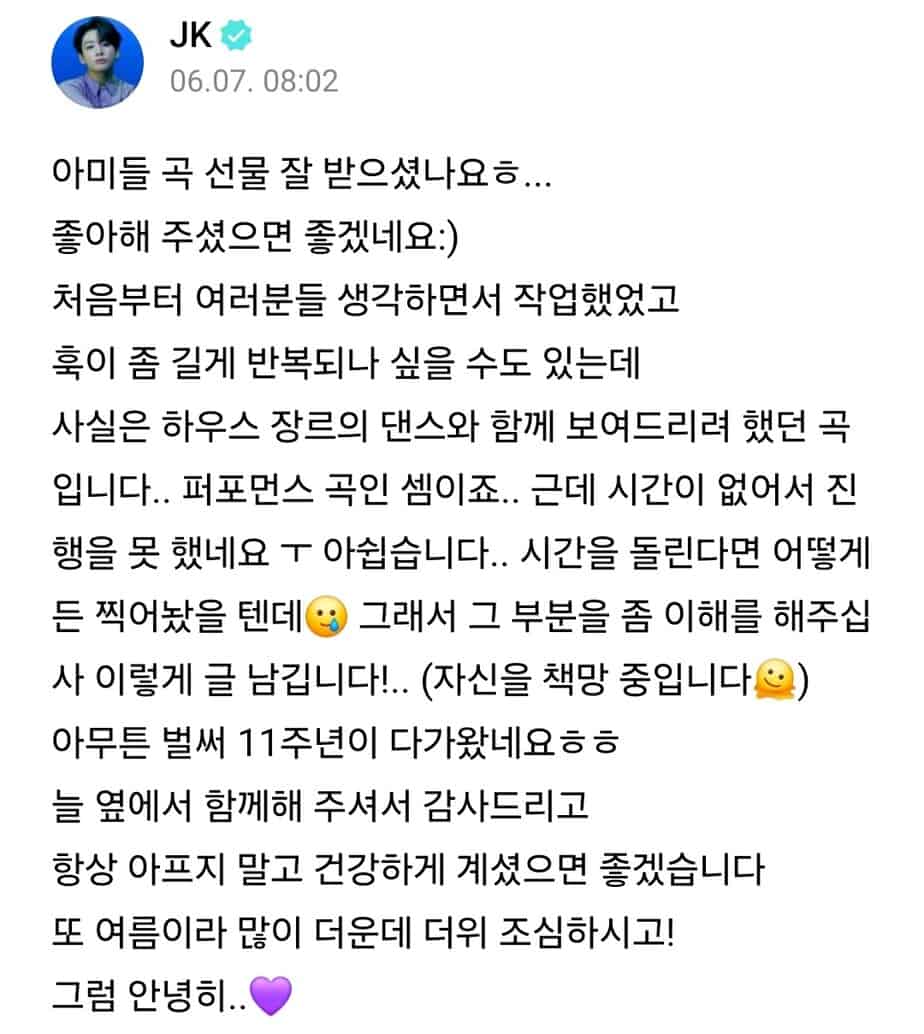Tap the JK username
Image resolution: width=924 pixels, height=1034 pixels.
(x=190, y=35)
